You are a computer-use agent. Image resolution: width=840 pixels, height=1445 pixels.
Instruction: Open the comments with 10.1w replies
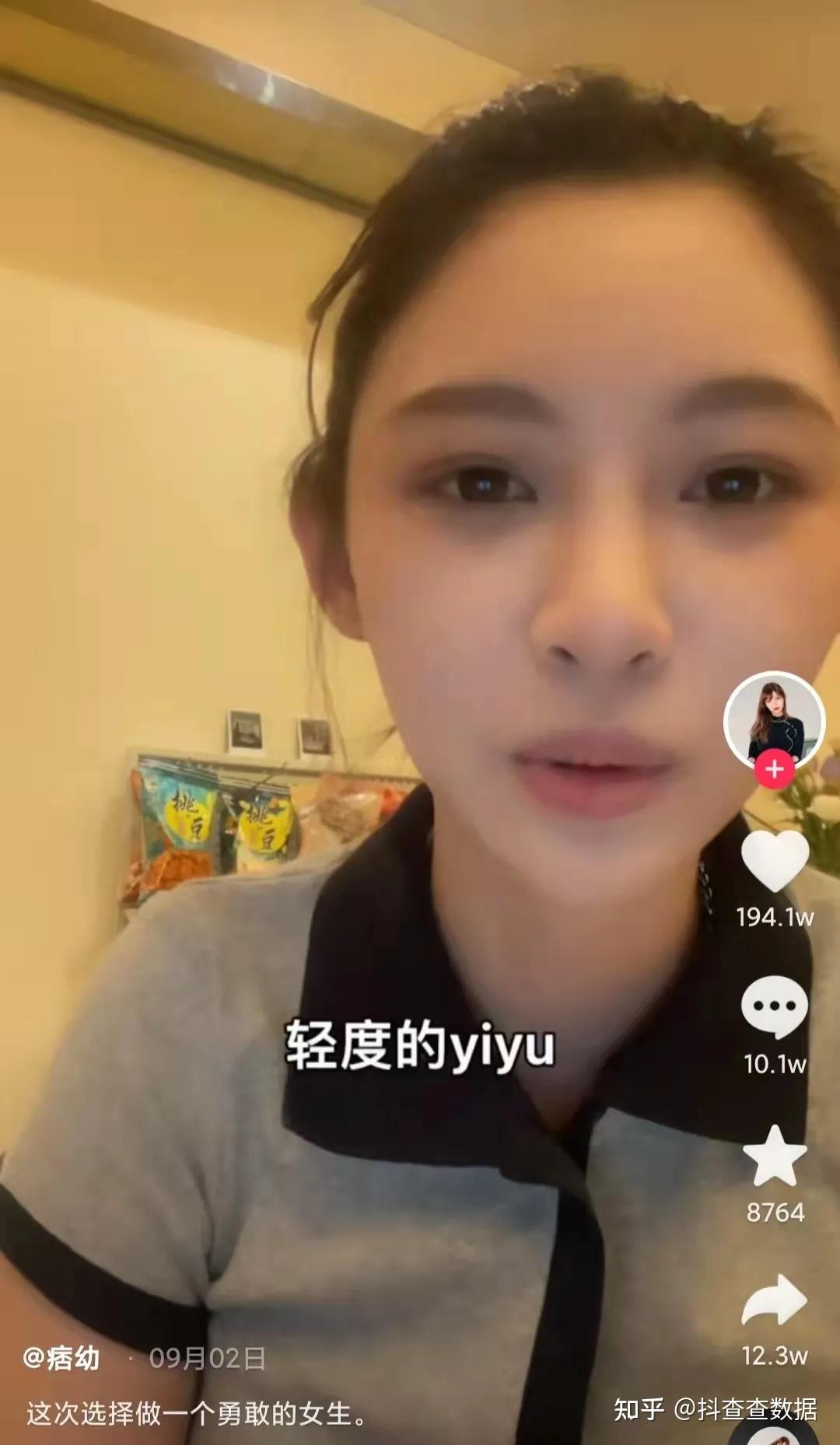coord(775,1007)
